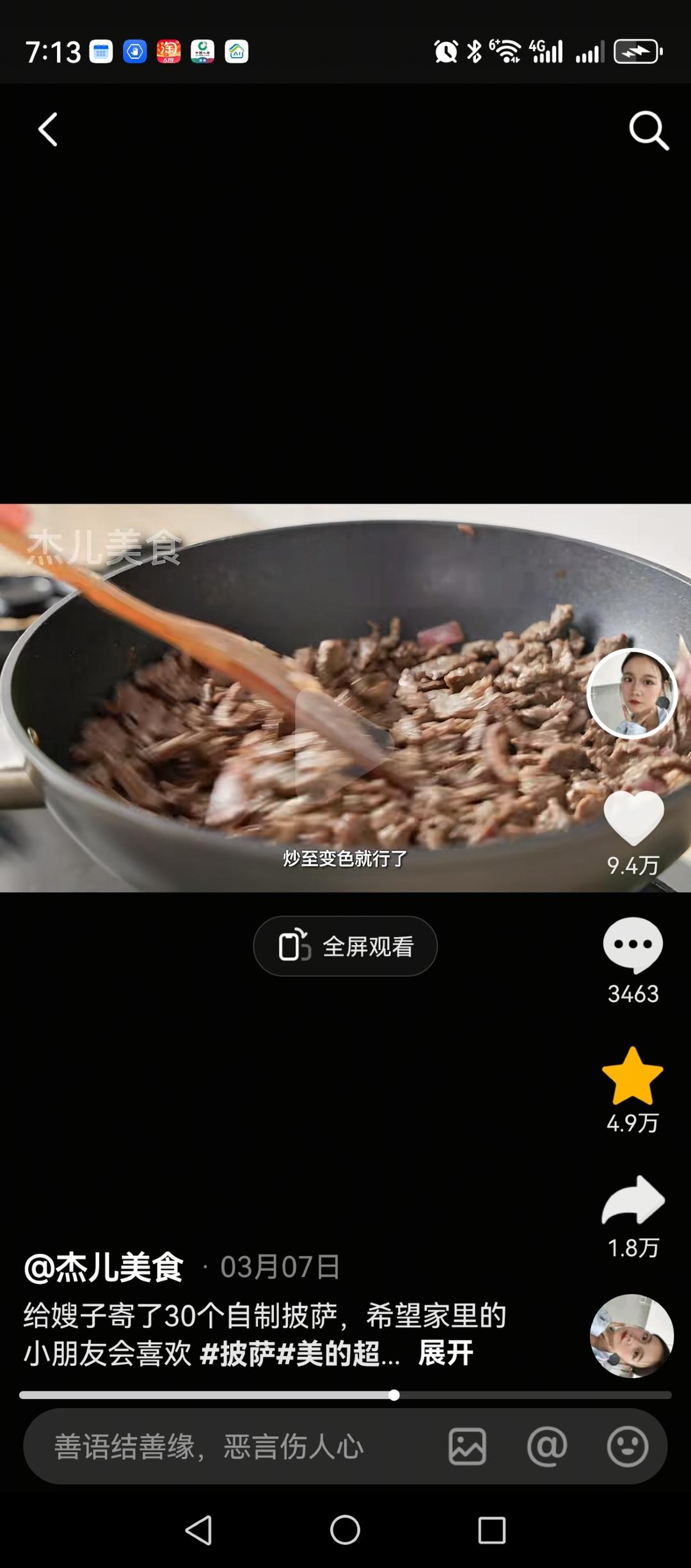Tap the yellow star favorite icon
691x1568 pixels.
tap(633, 1077)
